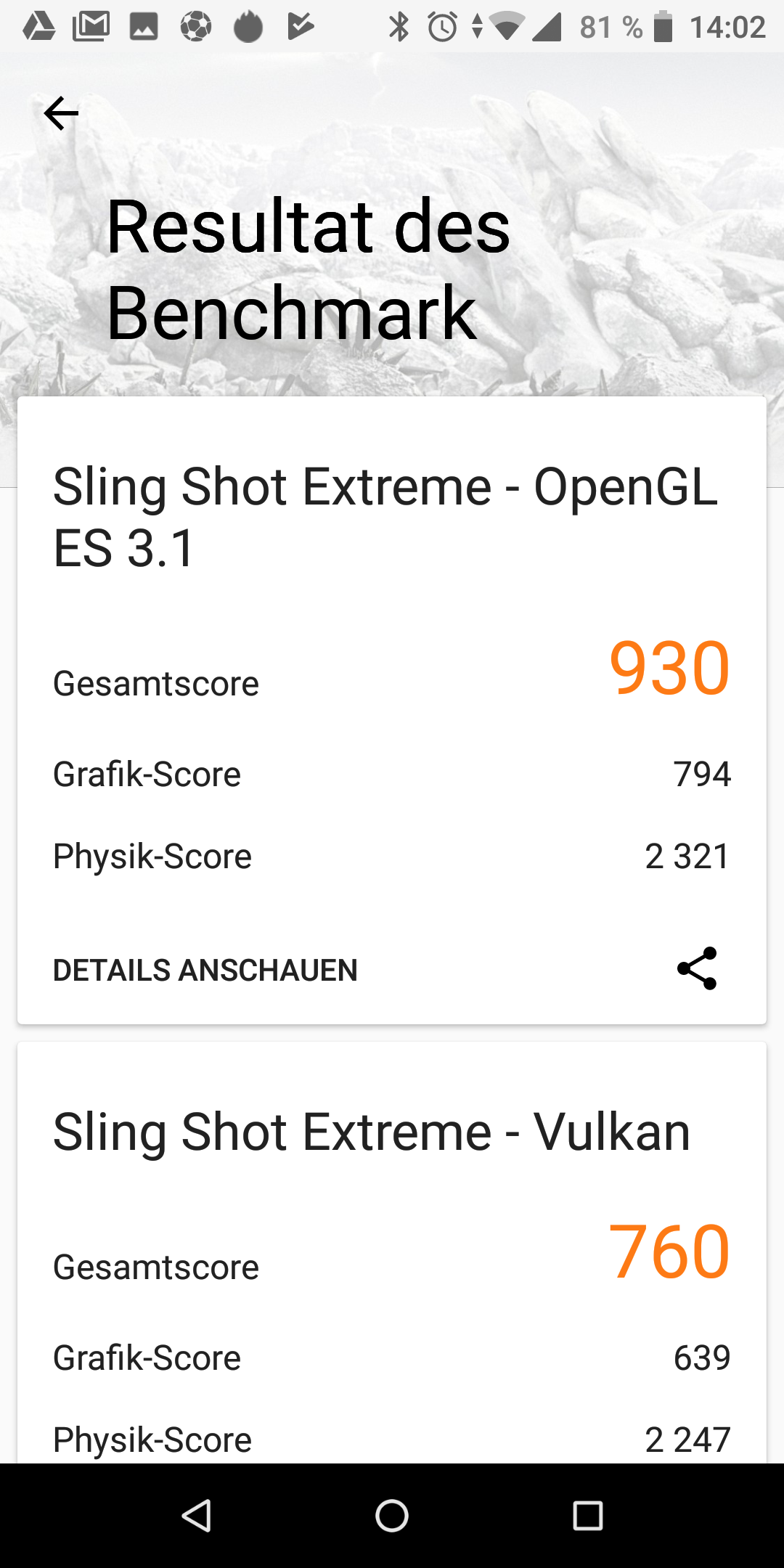
Task: Tap DETAILS ANSCHAUEN for OpenGL ES 3.1
Action: [x=205, y=971]
